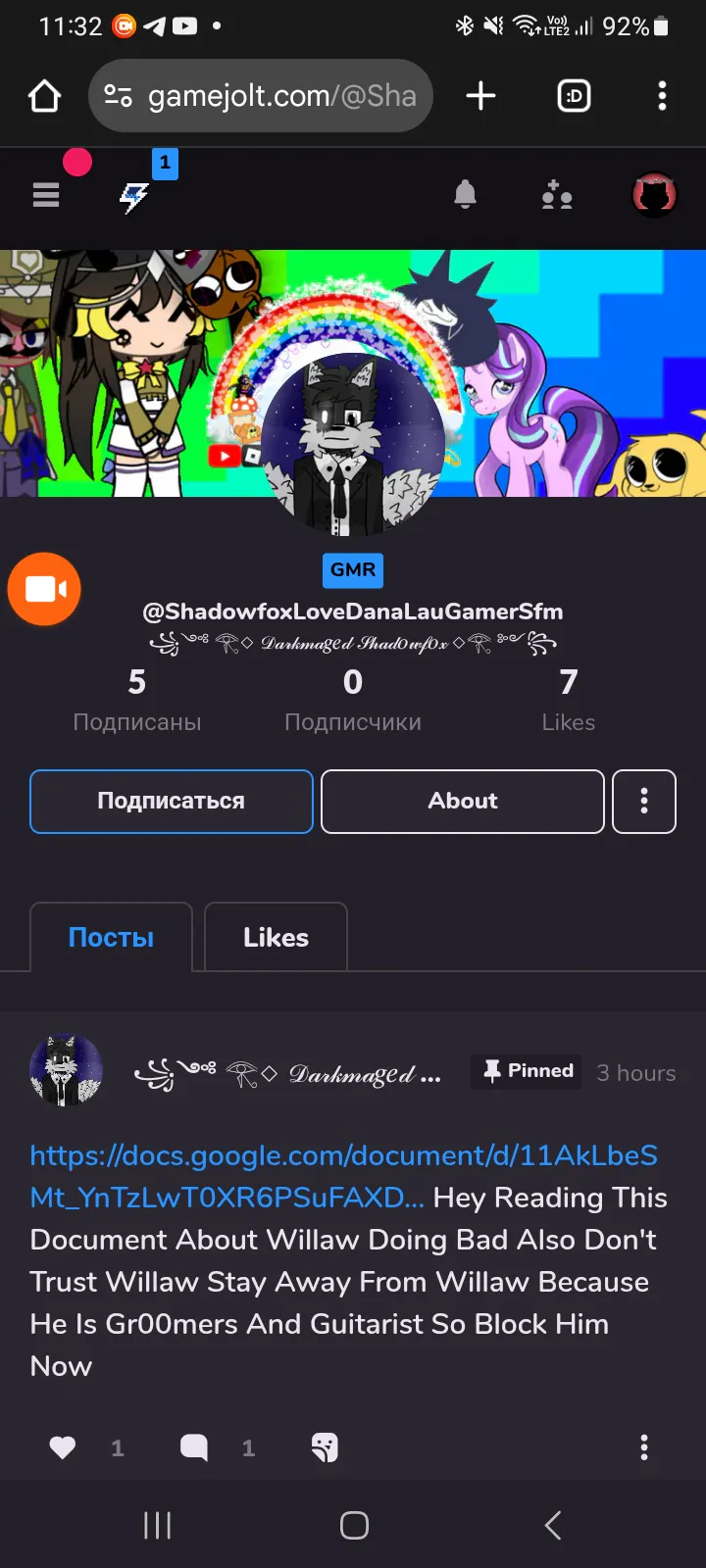Open the docs.google.com link in post
The width and height of the screenshot is (706, 1568).
(x=343, y=1156)
